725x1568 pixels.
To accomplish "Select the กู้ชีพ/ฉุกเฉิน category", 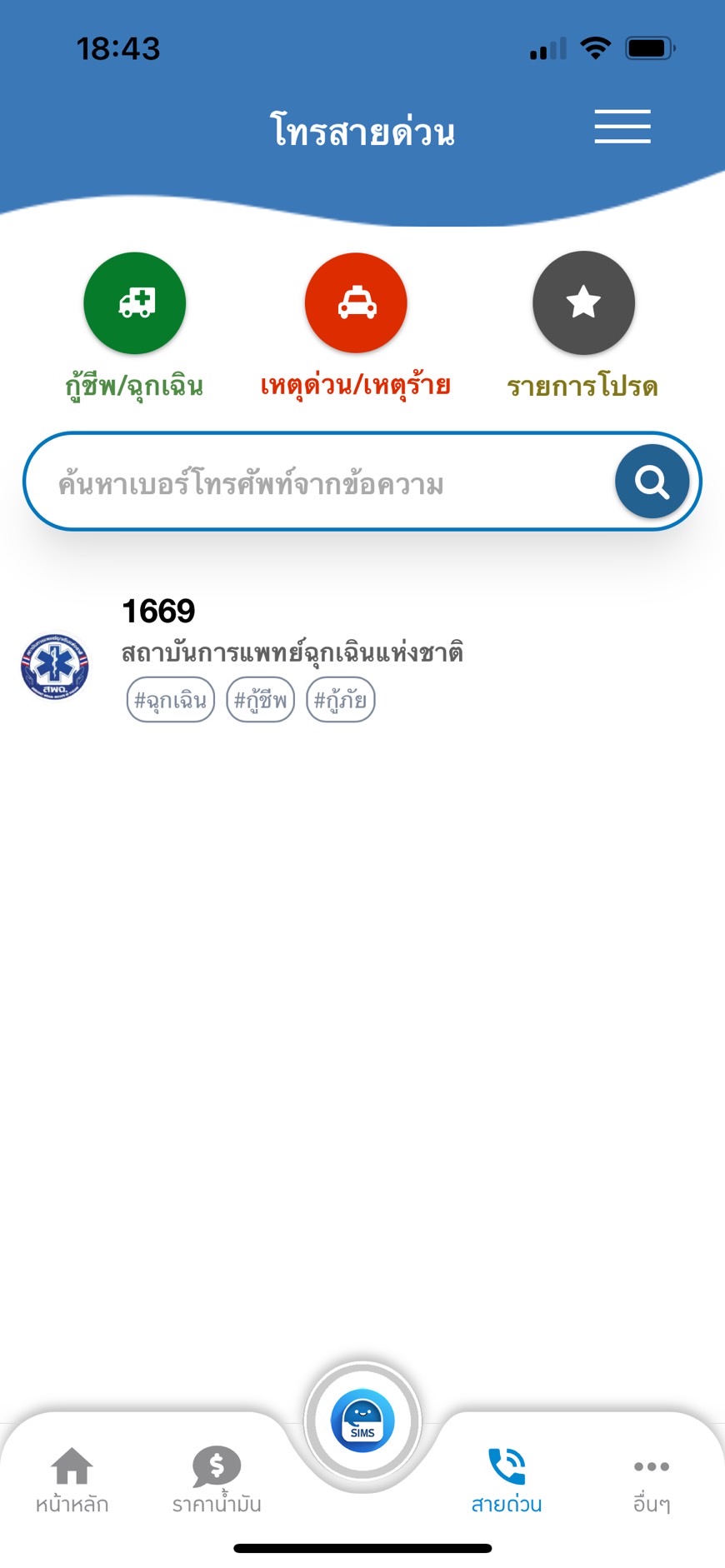I will point(135,303).
